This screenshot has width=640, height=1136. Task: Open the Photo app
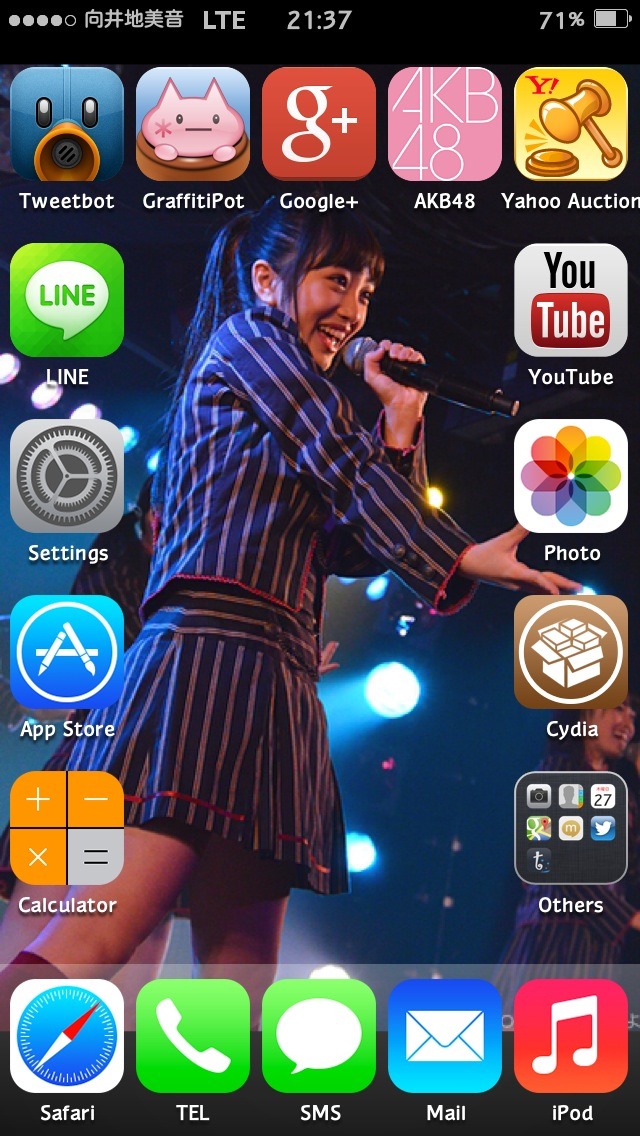click(571, 476)
